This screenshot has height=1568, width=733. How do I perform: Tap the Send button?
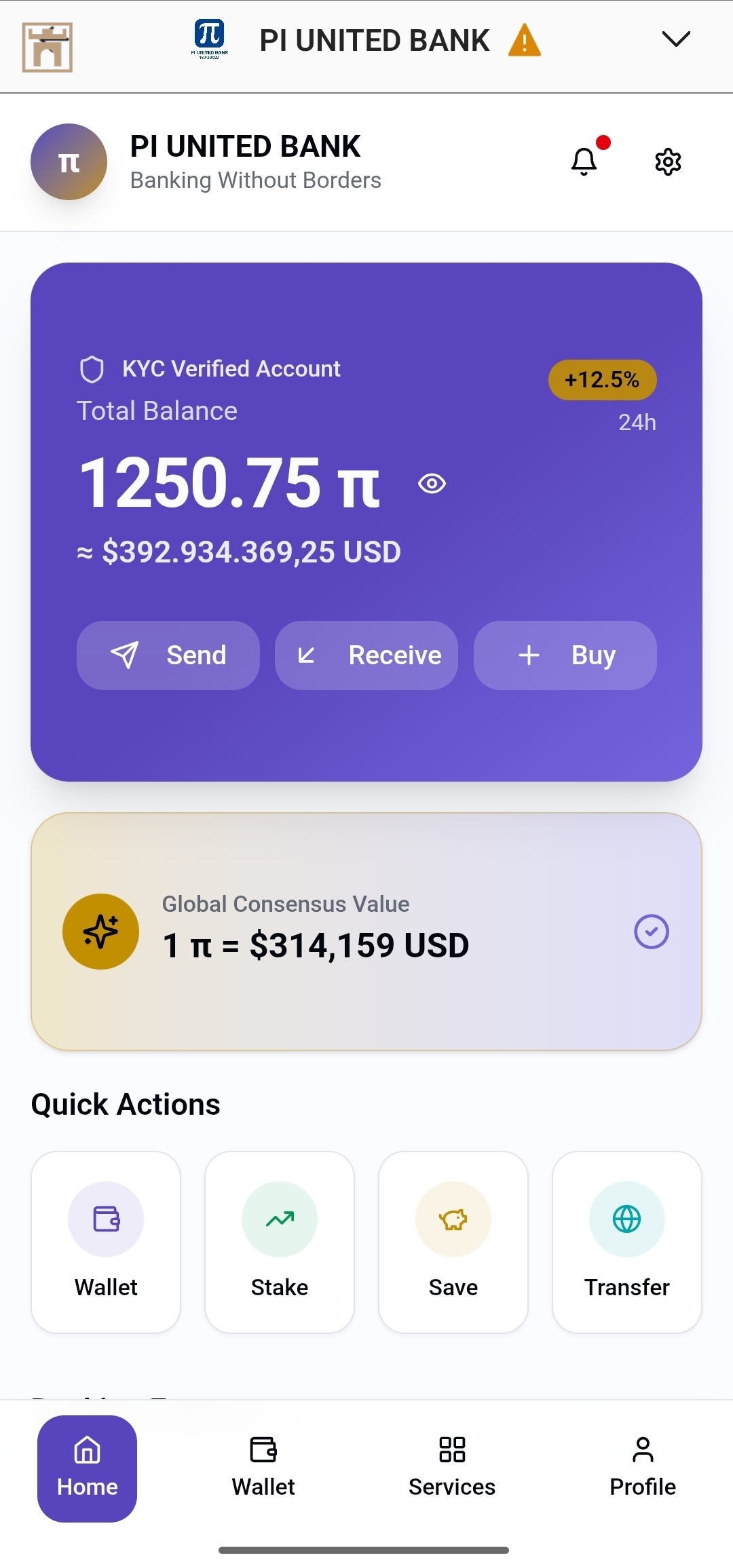(168, 655)
